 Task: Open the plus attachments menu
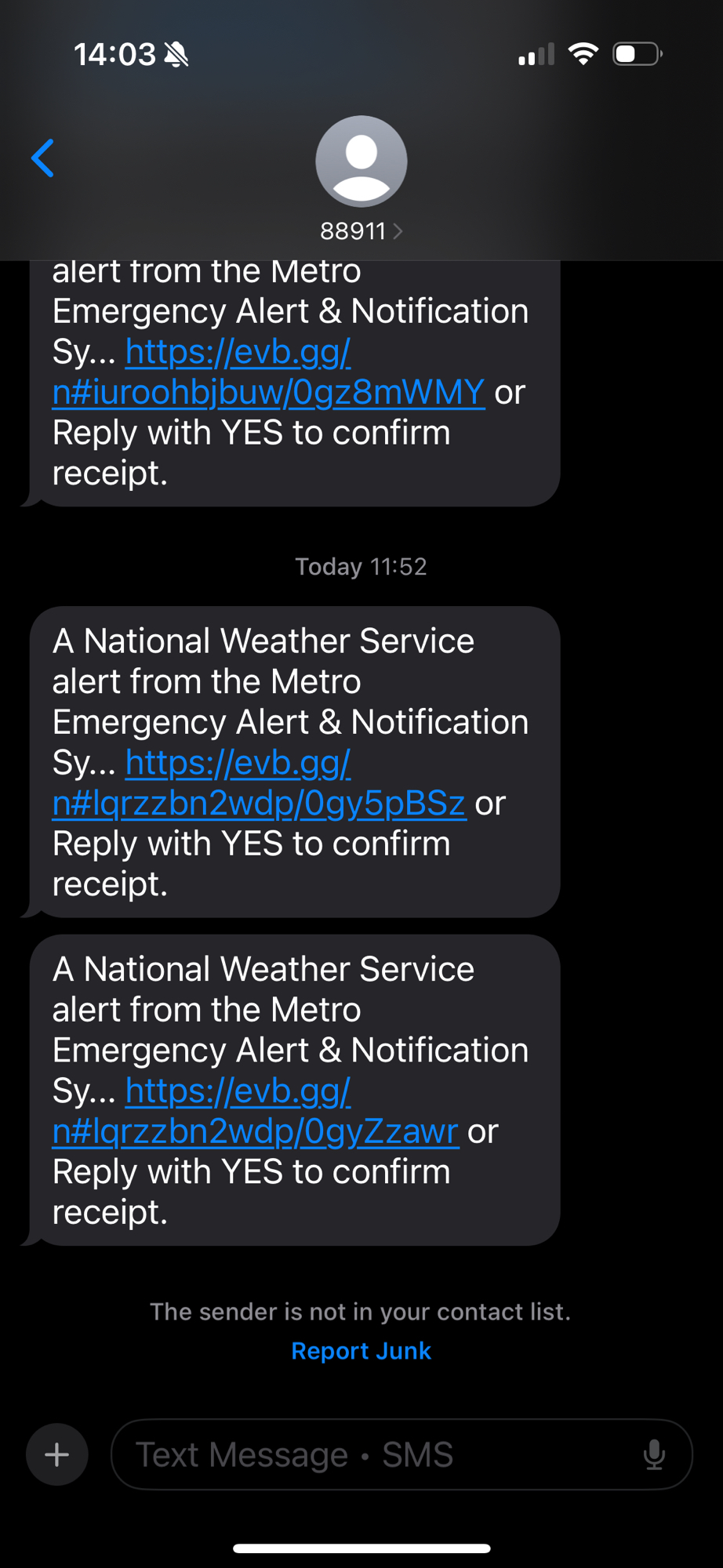(x=57, y=1455)
